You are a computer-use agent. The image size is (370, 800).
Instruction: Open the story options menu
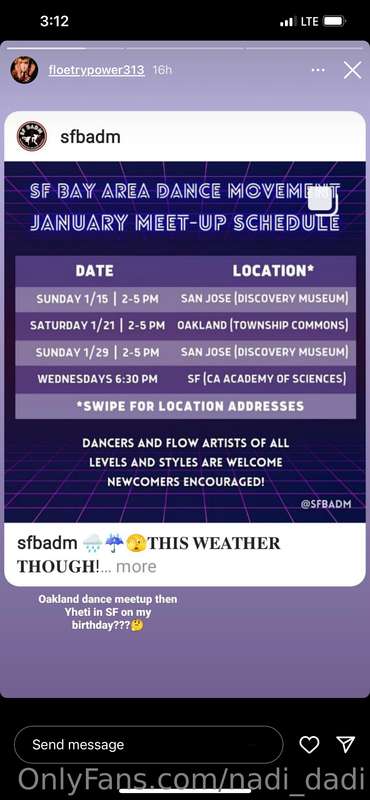318,70
